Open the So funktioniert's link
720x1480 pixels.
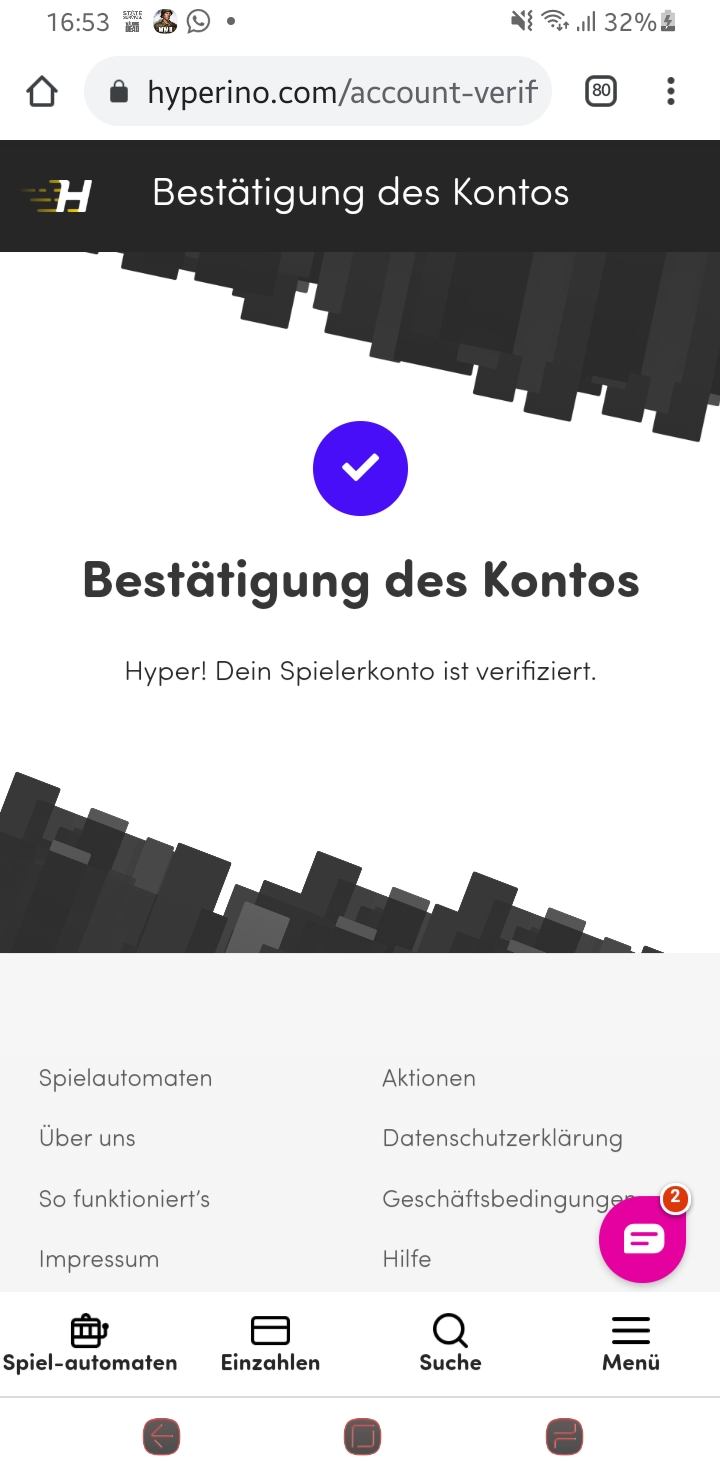(124, 1198)
